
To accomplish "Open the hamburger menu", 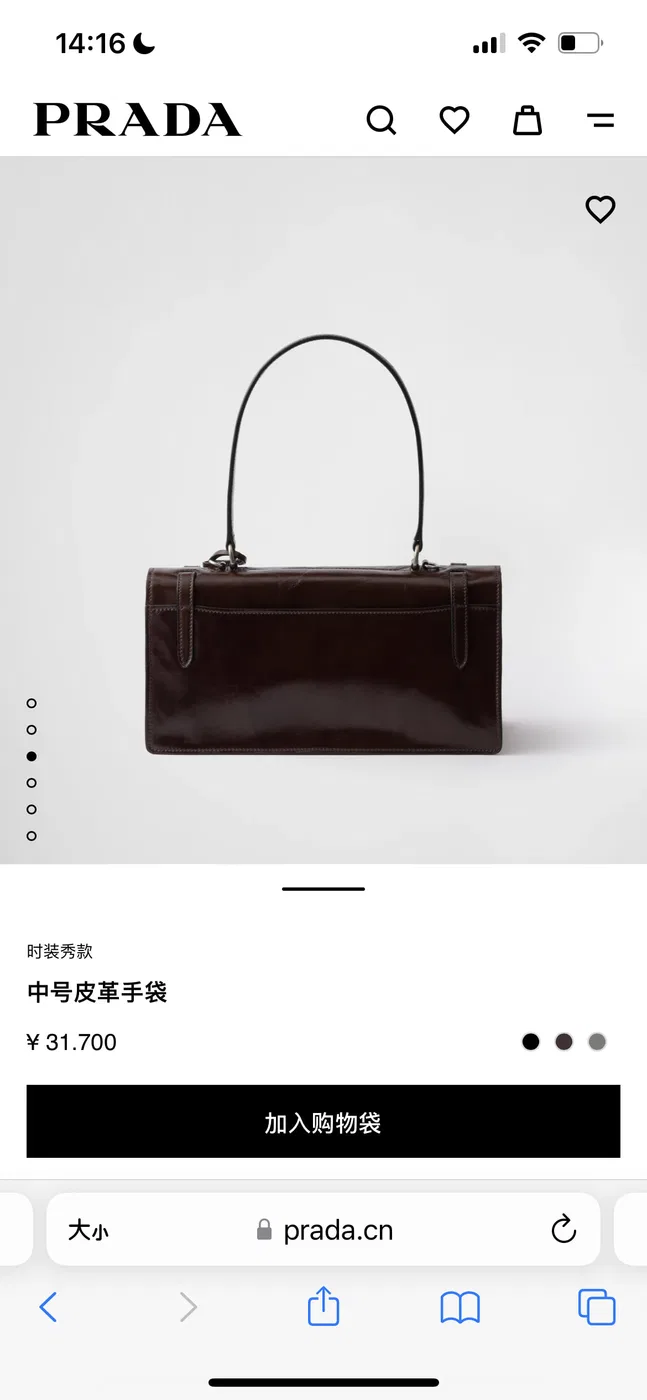I will [x=600, y=121].
